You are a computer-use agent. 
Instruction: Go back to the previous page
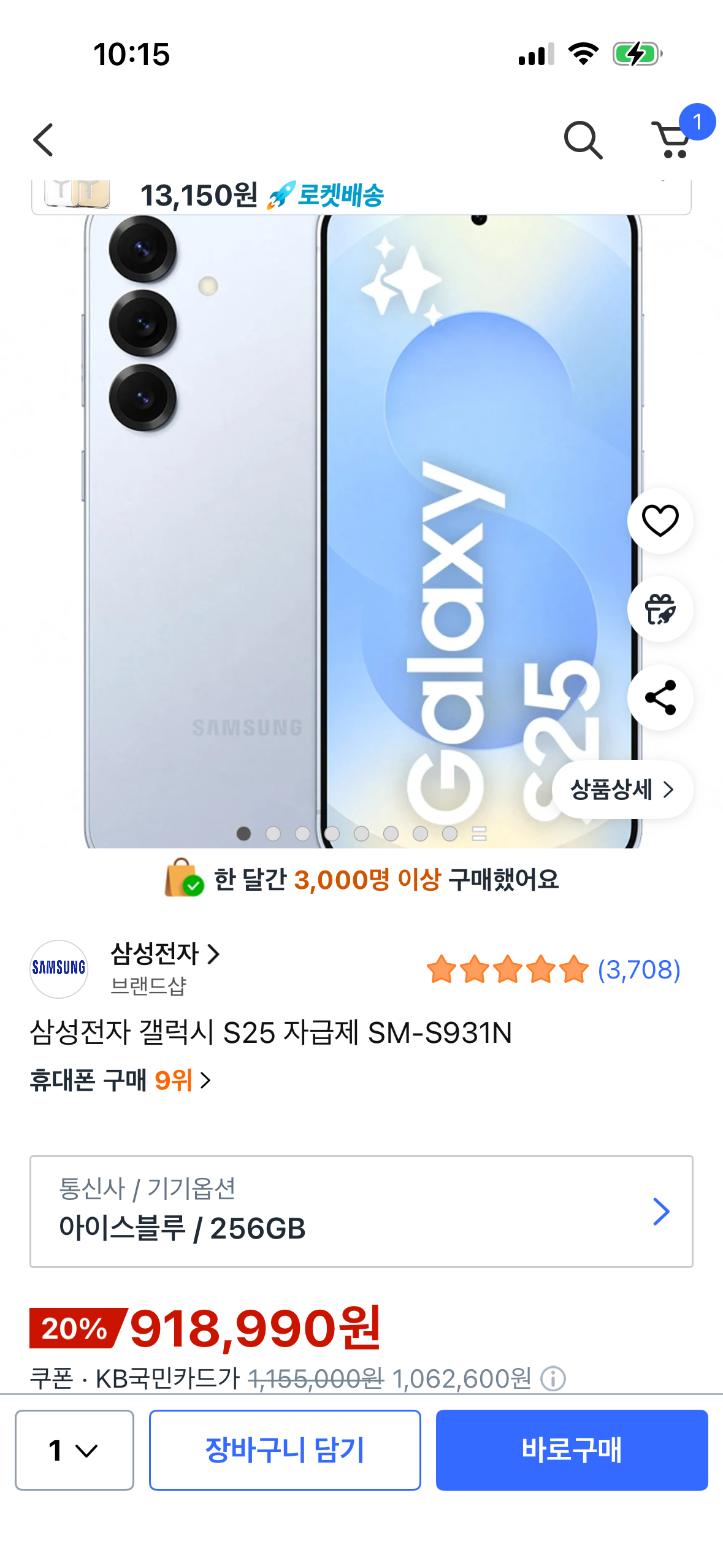pos(43,140)
